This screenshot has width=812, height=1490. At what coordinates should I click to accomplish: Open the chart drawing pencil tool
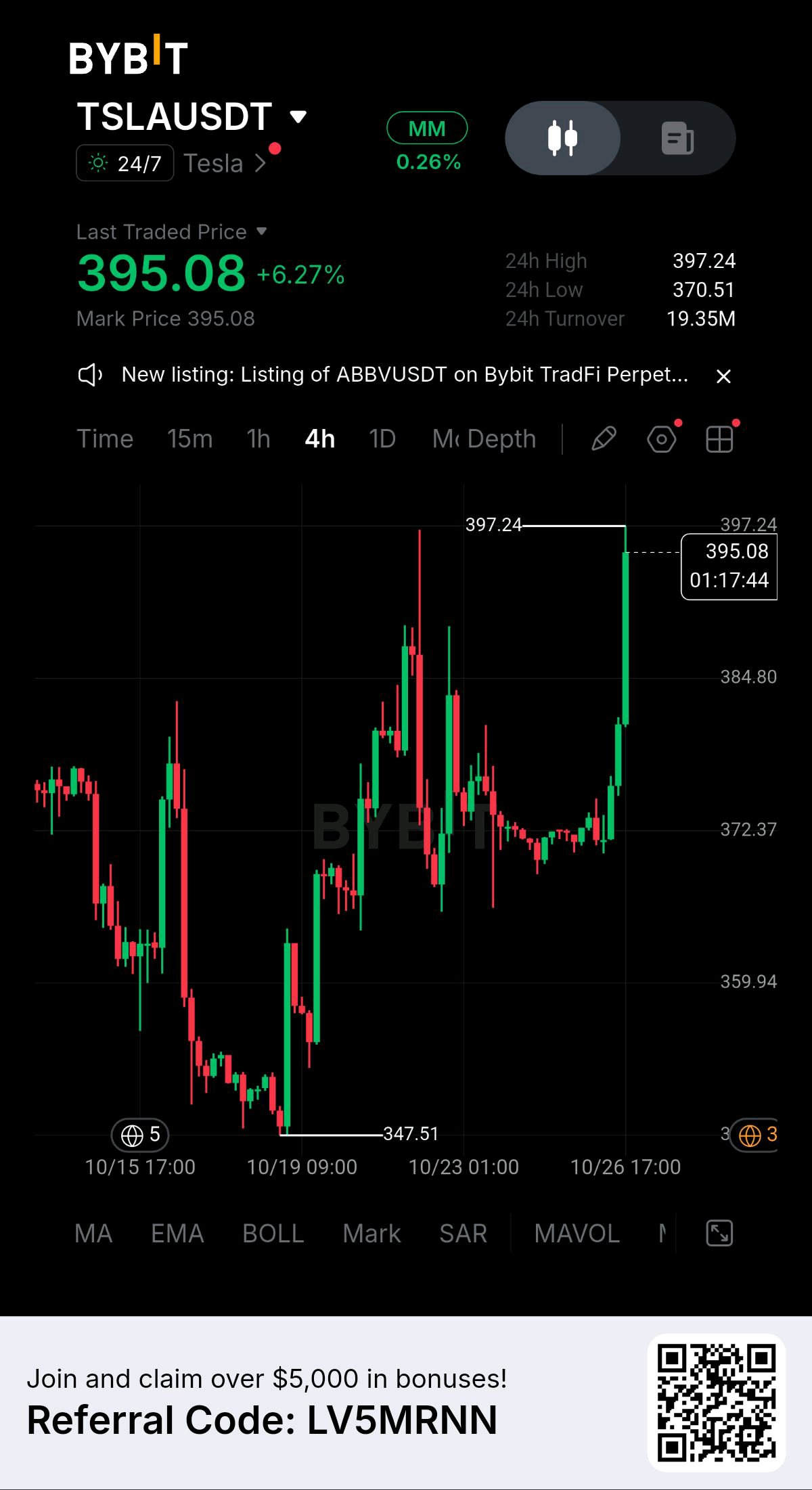click(604, 439)
